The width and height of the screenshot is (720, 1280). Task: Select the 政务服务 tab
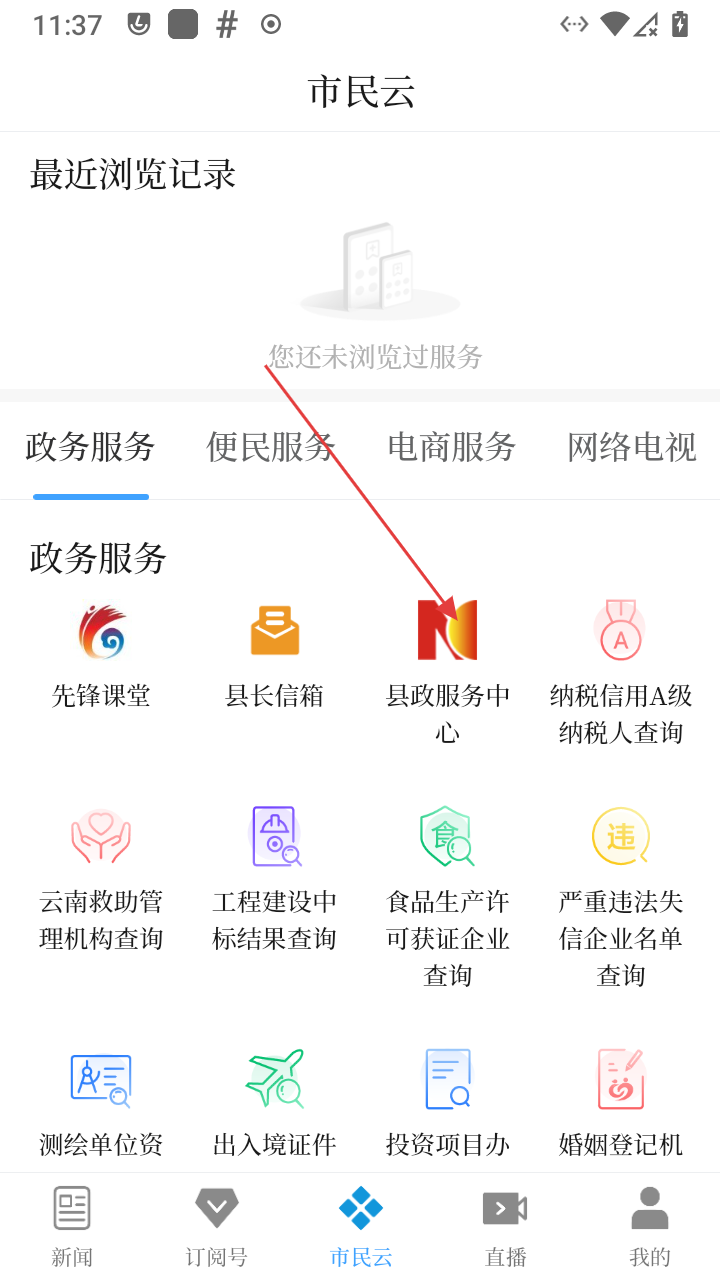90,447
